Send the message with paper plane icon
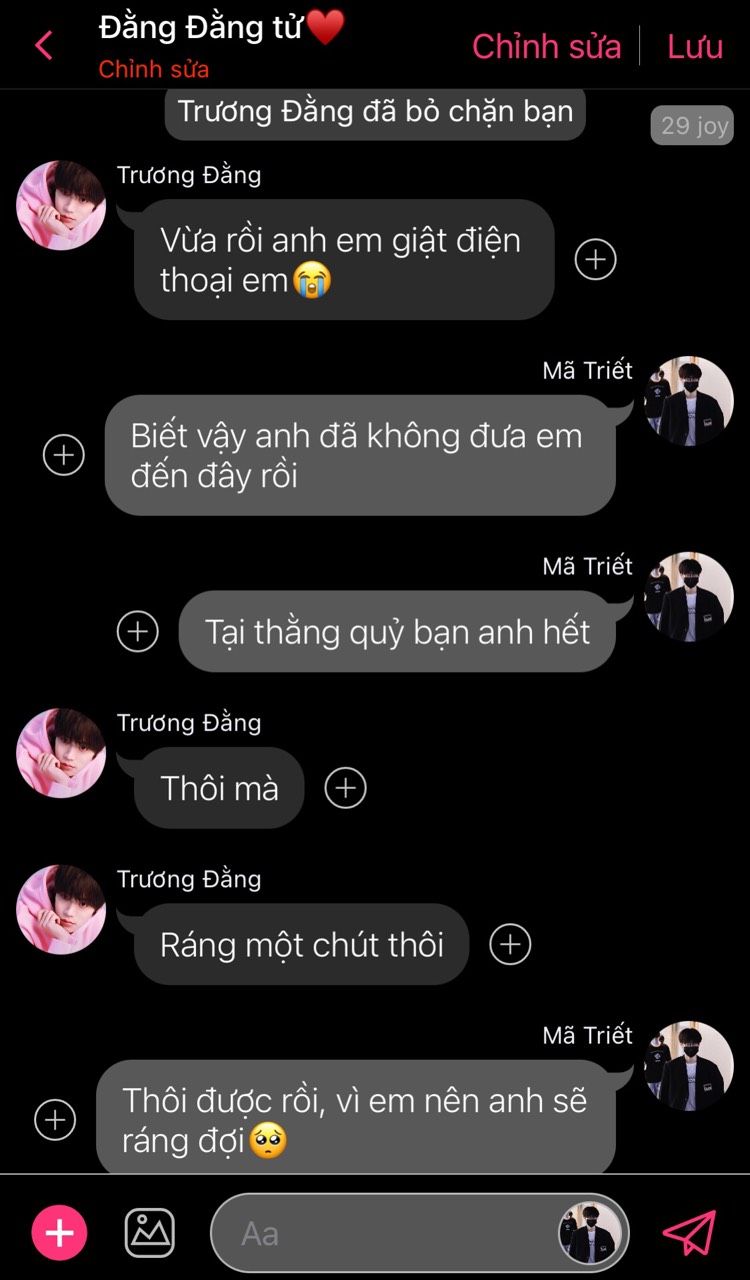The height and width of the screenshot is (1280, 750). coord(690,1233)
